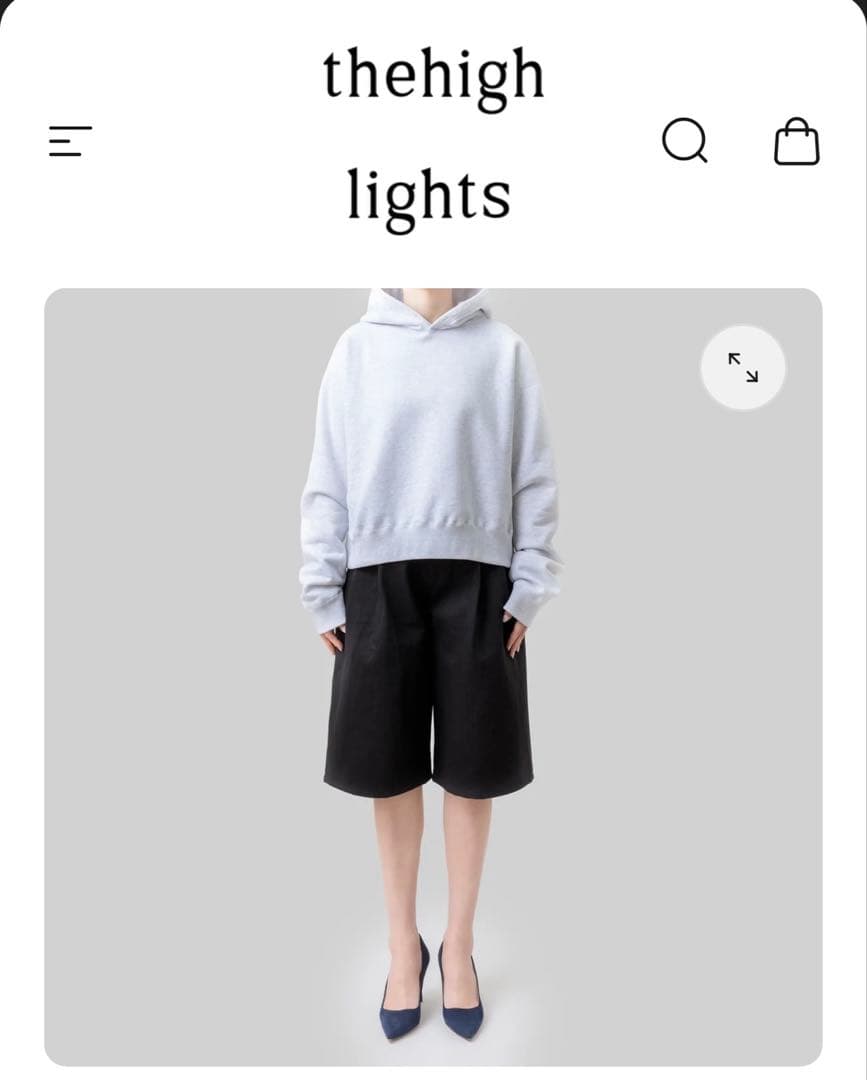
Task: Toggle fullscreen view of the product image
Action: [x=742, y=368]
